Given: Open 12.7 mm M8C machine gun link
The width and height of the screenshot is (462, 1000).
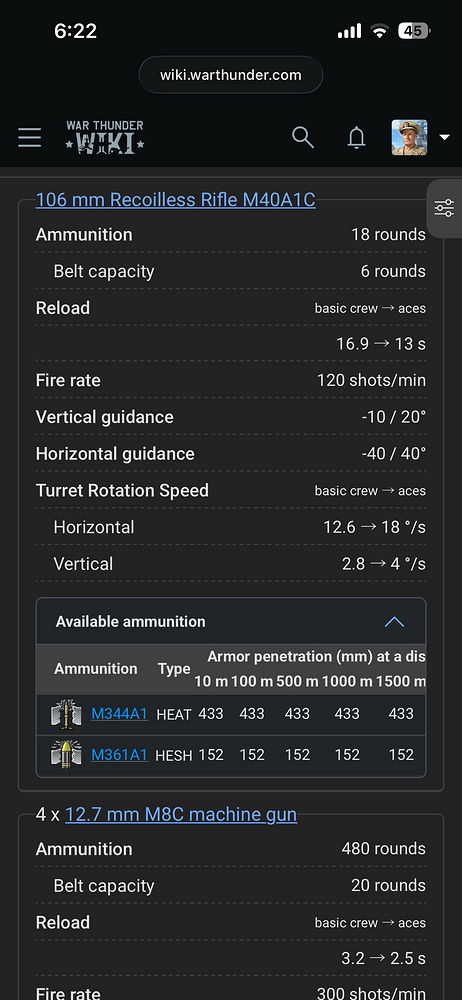Looking at the screenshot, I should click(x=181, y=814).
